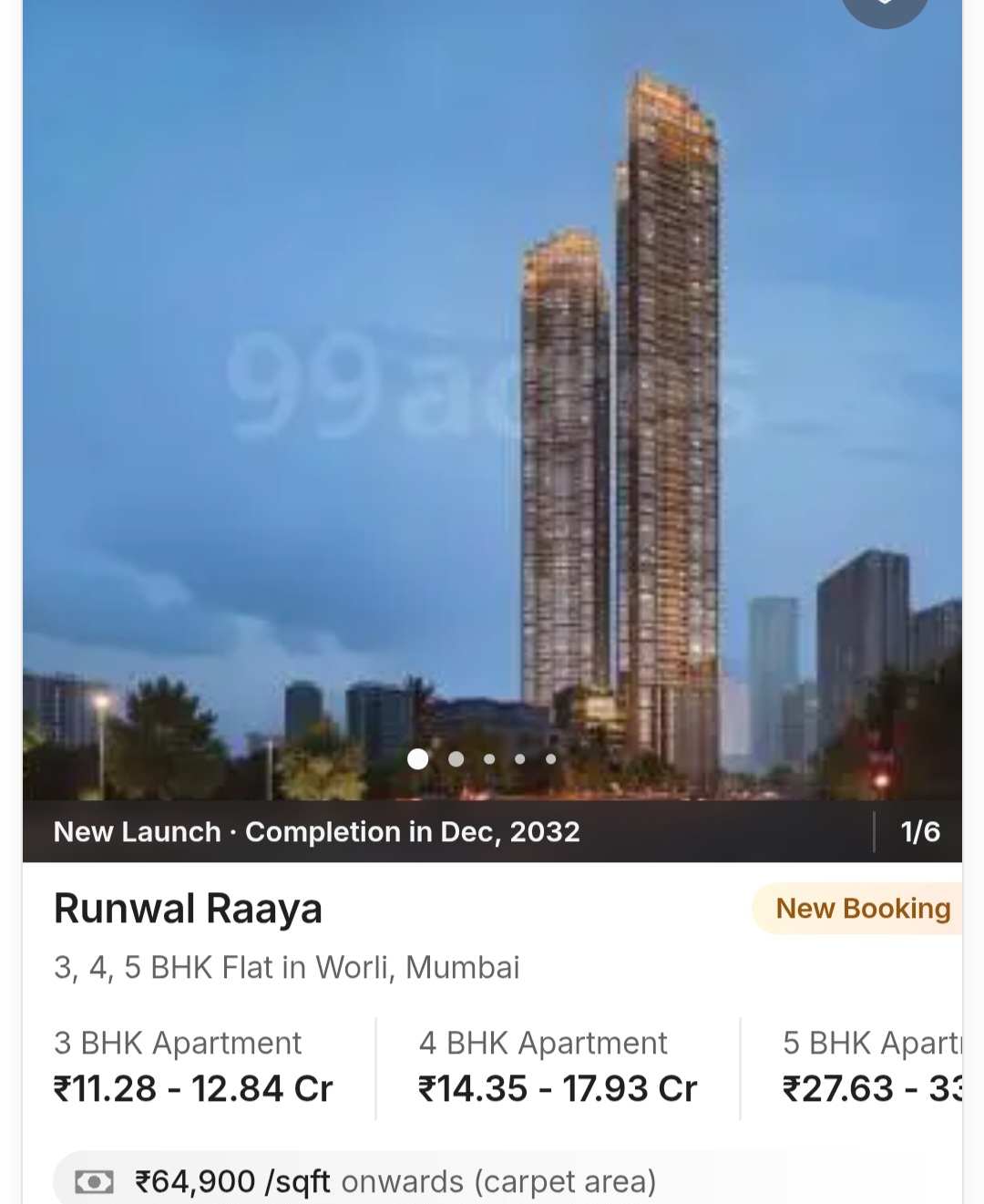Click the New Booking badge
Screen dimensions: 984x1204
[x=862, y=908]
